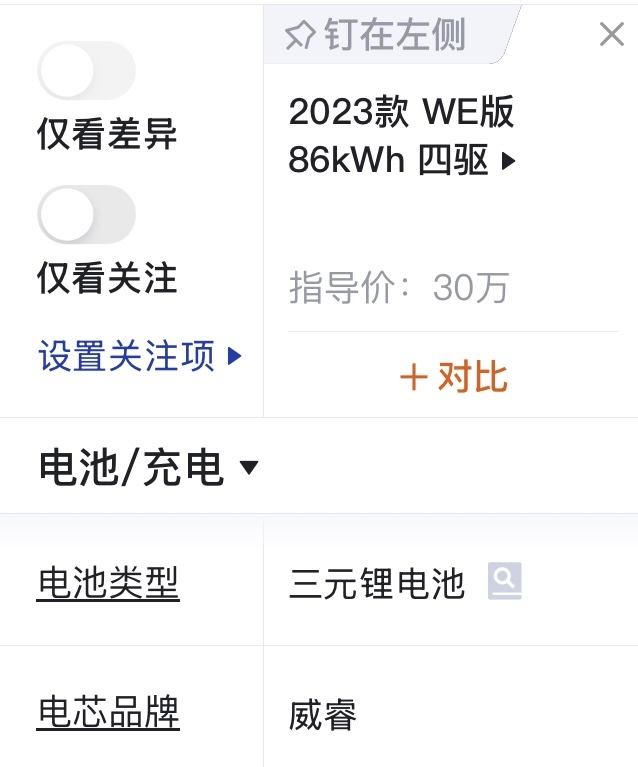Image resolution: width=638 pixels, height=767 pixels.
Task: Collapse the 电池/充电 section
Action: pos(148,467)
